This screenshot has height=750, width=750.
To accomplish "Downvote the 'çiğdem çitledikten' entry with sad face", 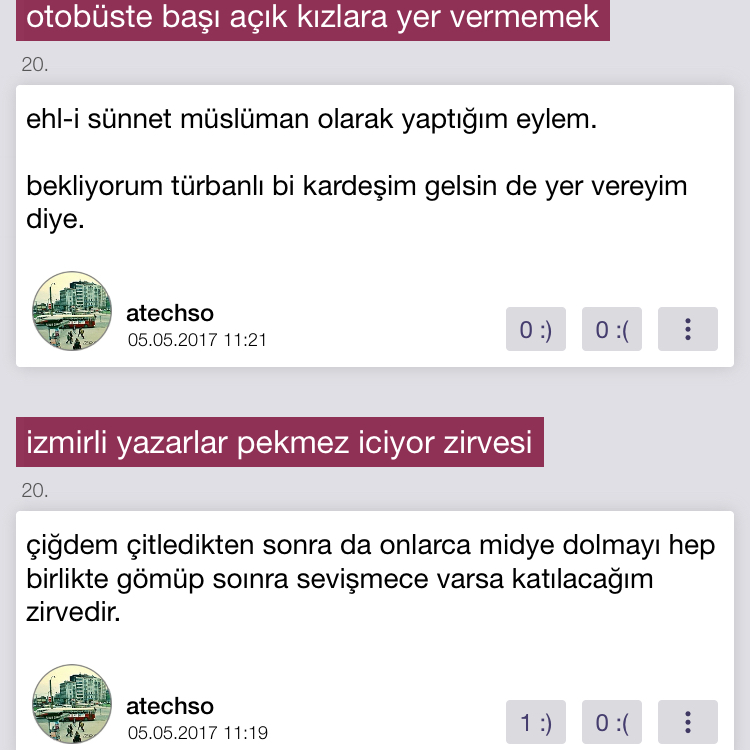I will click(x=612, y=721).
